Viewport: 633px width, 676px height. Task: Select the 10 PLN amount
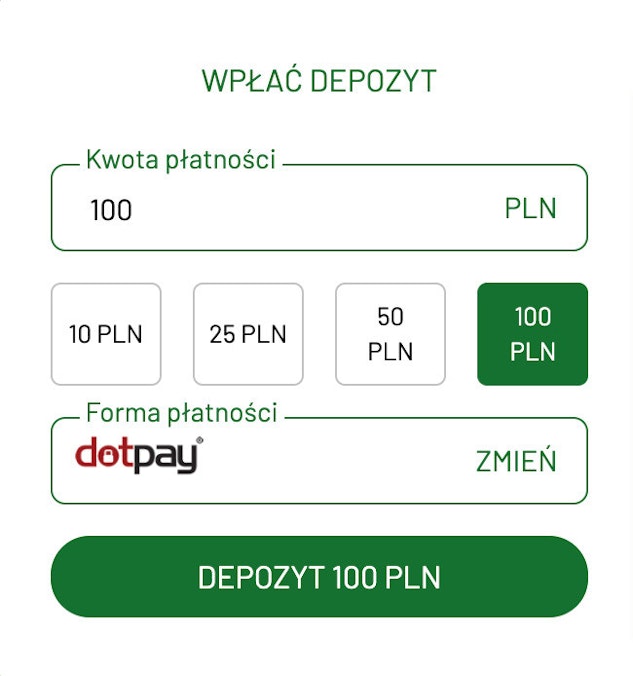(x=106, y=334)
